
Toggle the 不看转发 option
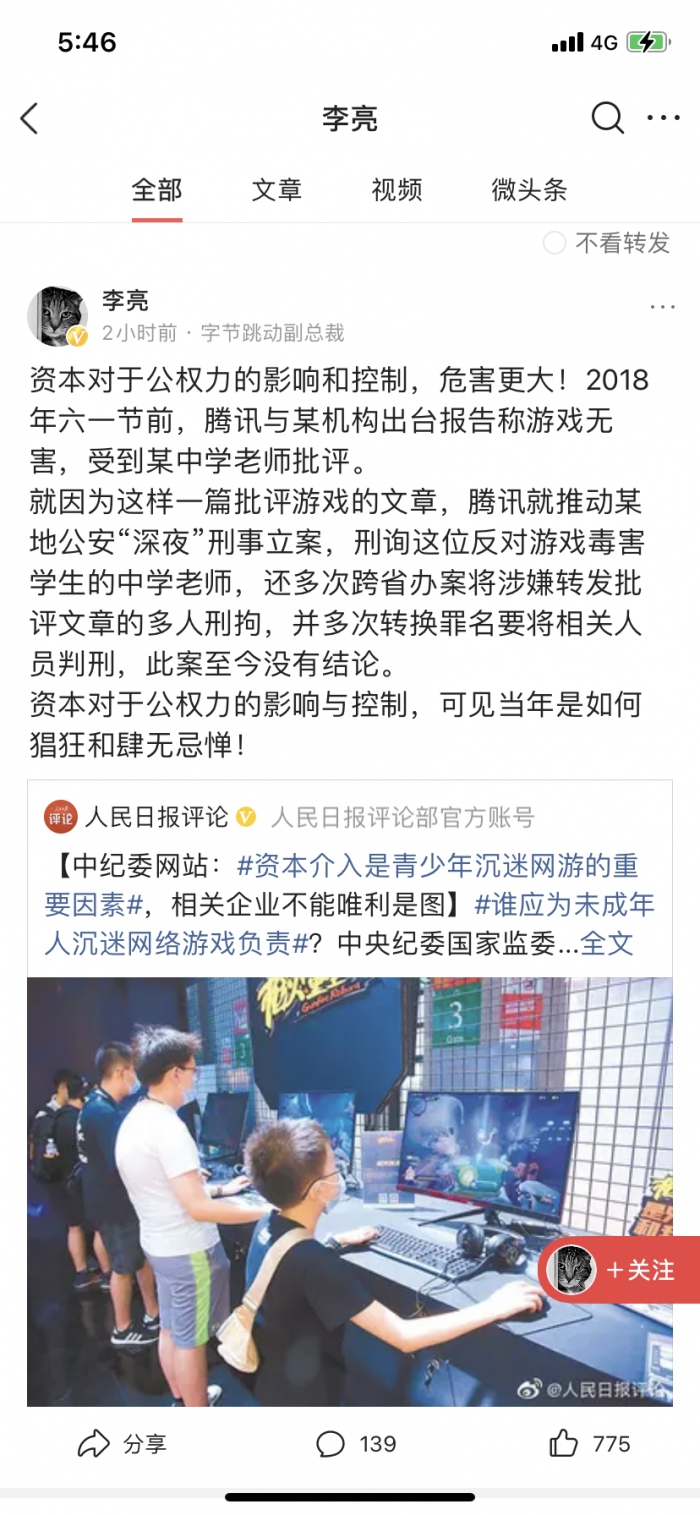click(606, 243)
